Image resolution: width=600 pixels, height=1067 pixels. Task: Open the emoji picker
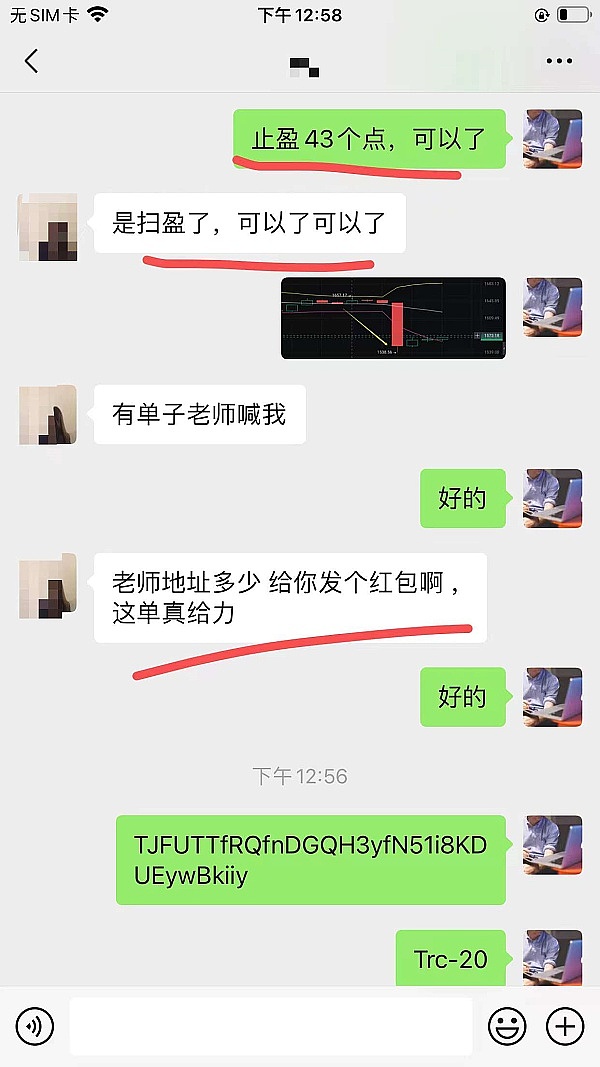click(x=507, y=1026)
